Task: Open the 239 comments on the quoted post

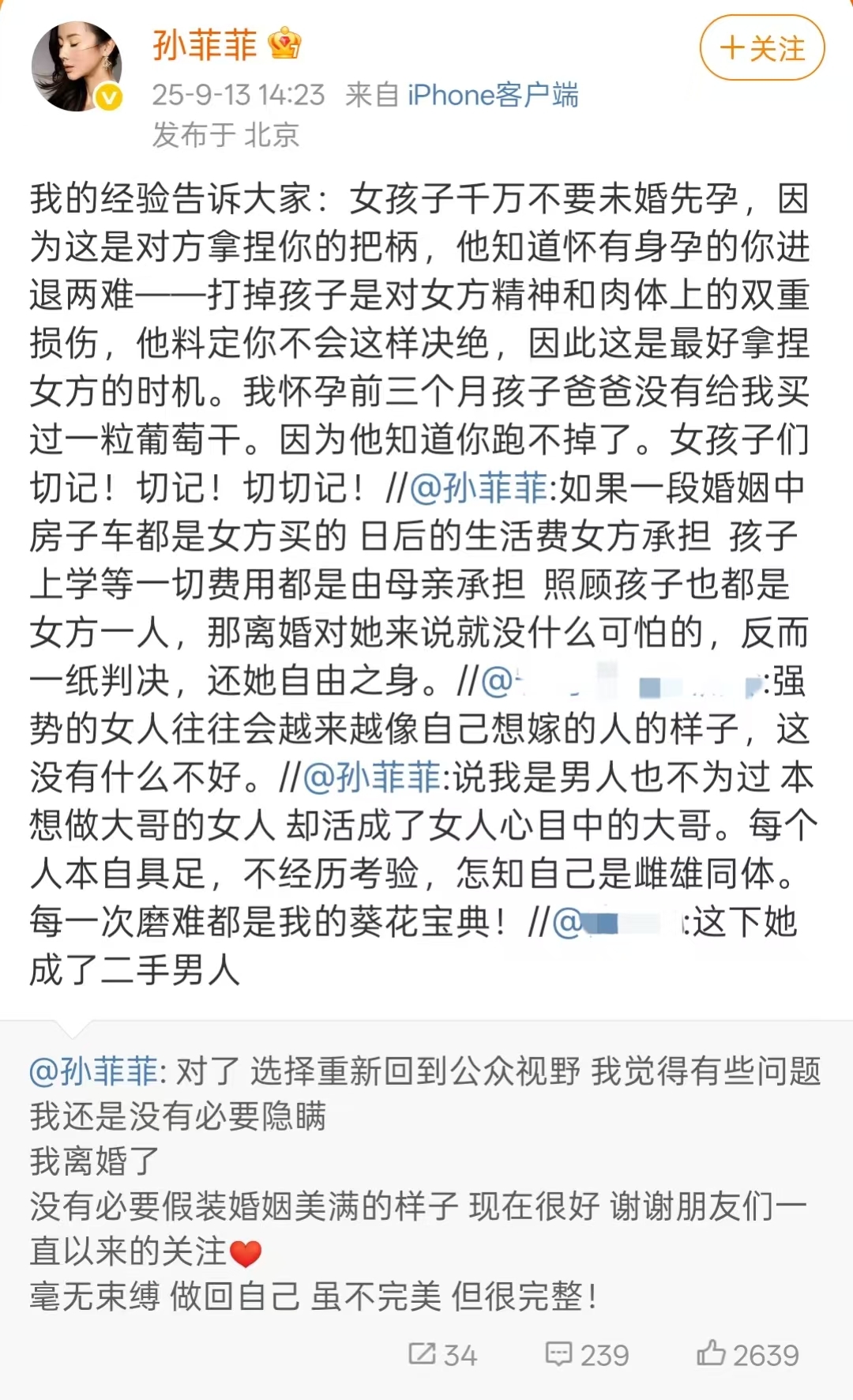Action: point(587,1355)
